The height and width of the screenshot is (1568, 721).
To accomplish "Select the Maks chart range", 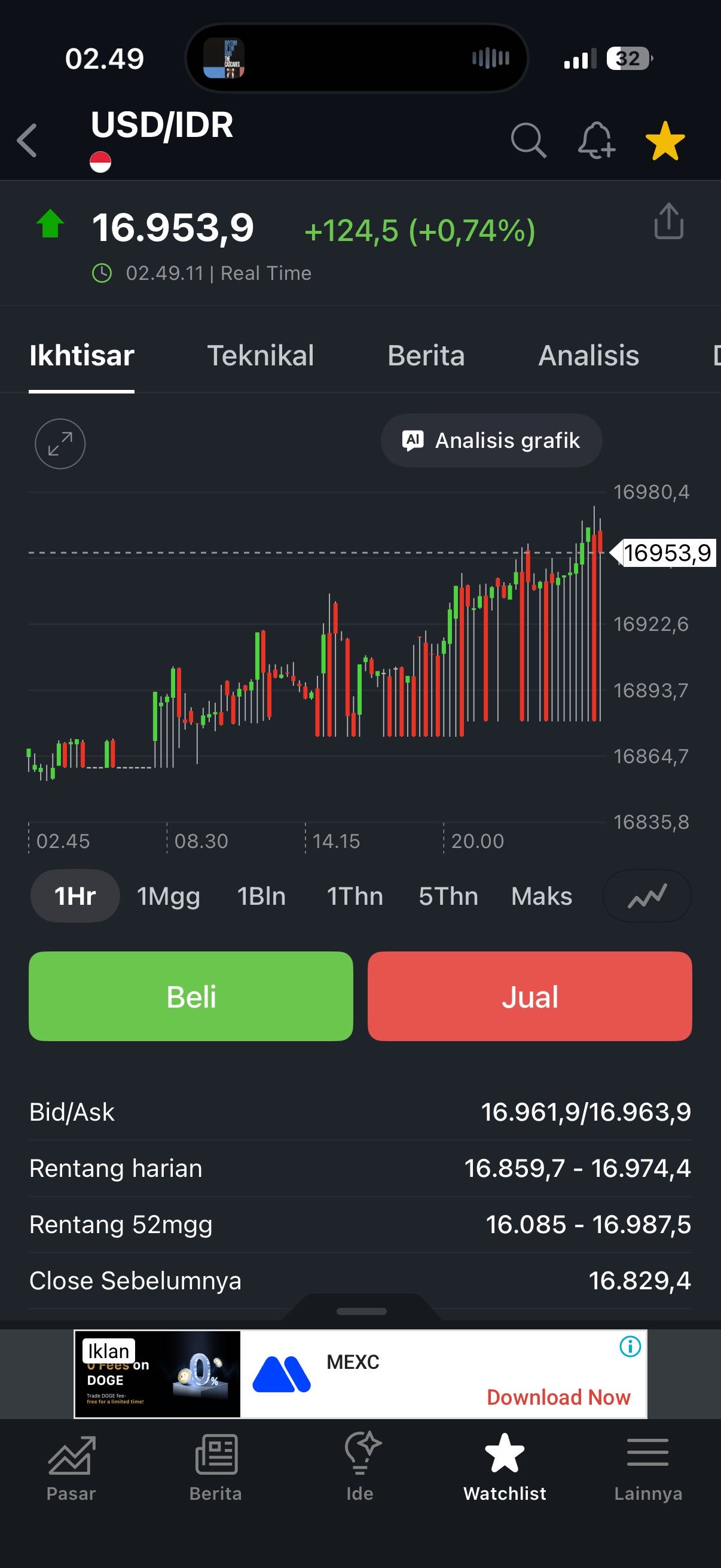I will 542,896.
